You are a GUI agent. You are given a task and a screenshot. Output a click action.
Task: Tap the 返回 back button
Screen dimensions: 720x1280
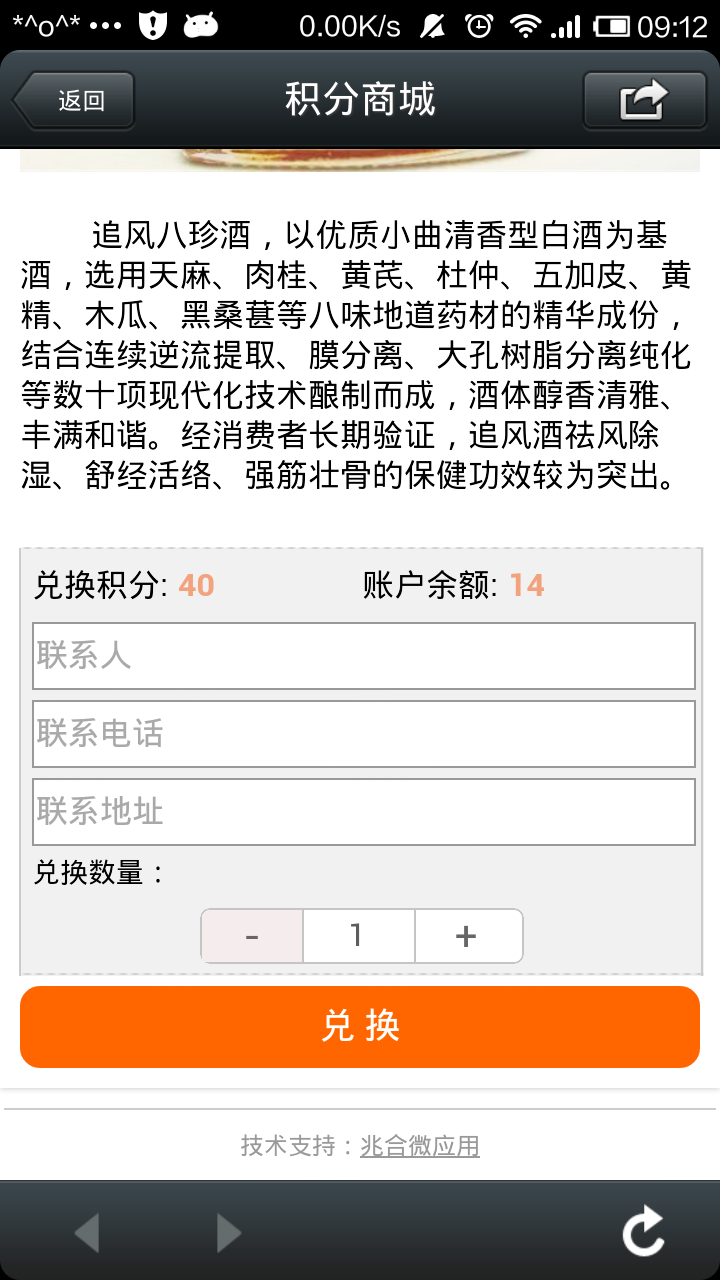(x=74, y=100)
